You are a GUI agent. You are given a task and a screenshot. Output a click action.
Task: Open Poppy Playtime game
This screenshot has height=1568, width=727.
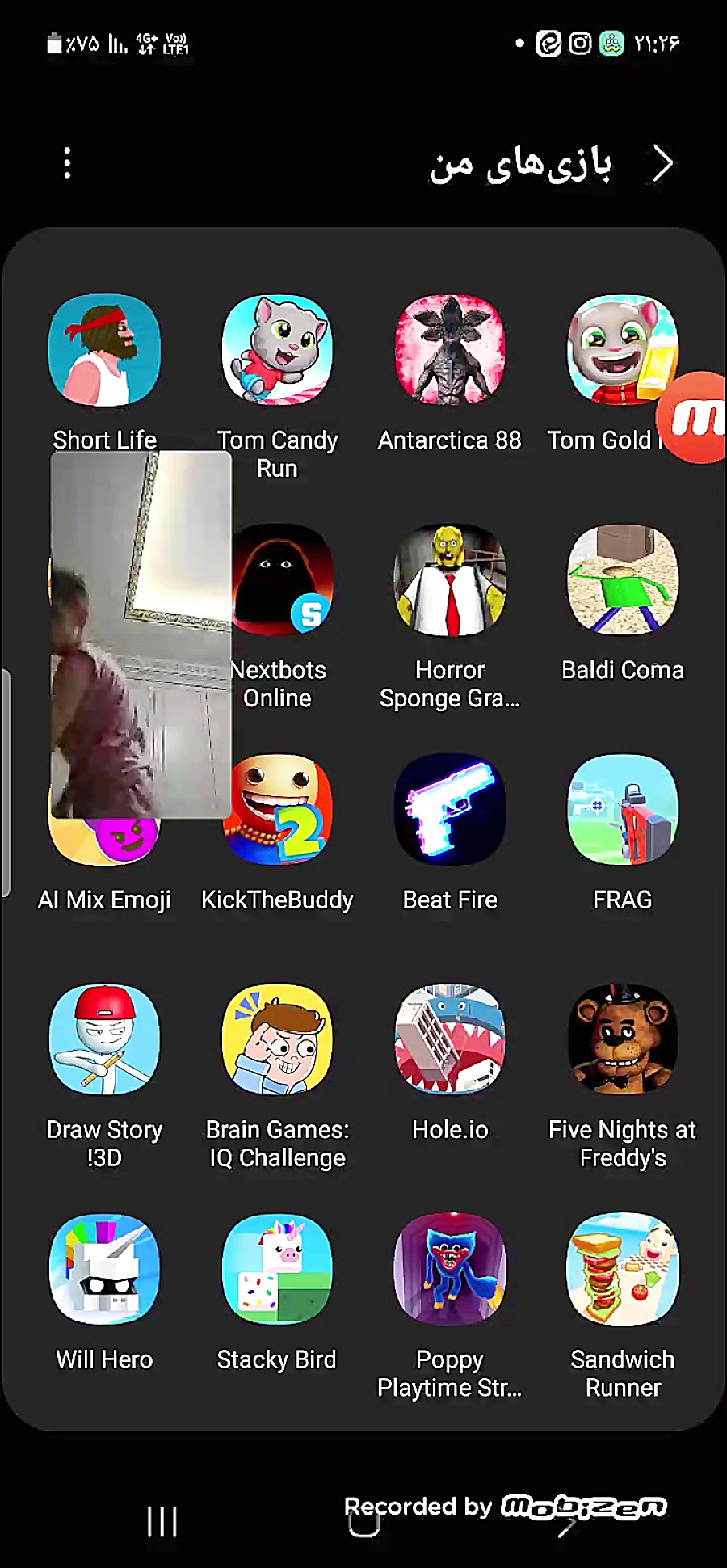click(x=450, y=1269)
